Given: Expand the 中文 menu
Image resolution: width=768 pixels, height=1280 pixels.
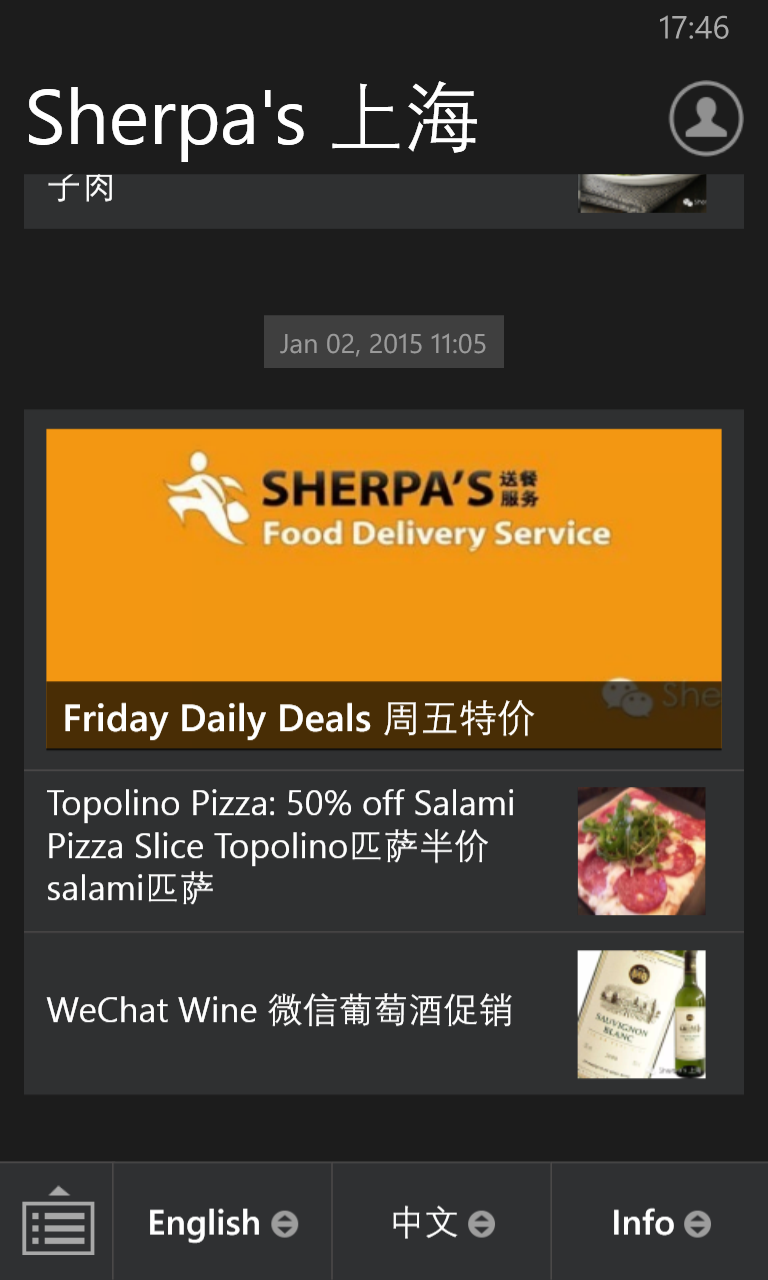Looking at the screenshot, I should tap(441, 1222).
